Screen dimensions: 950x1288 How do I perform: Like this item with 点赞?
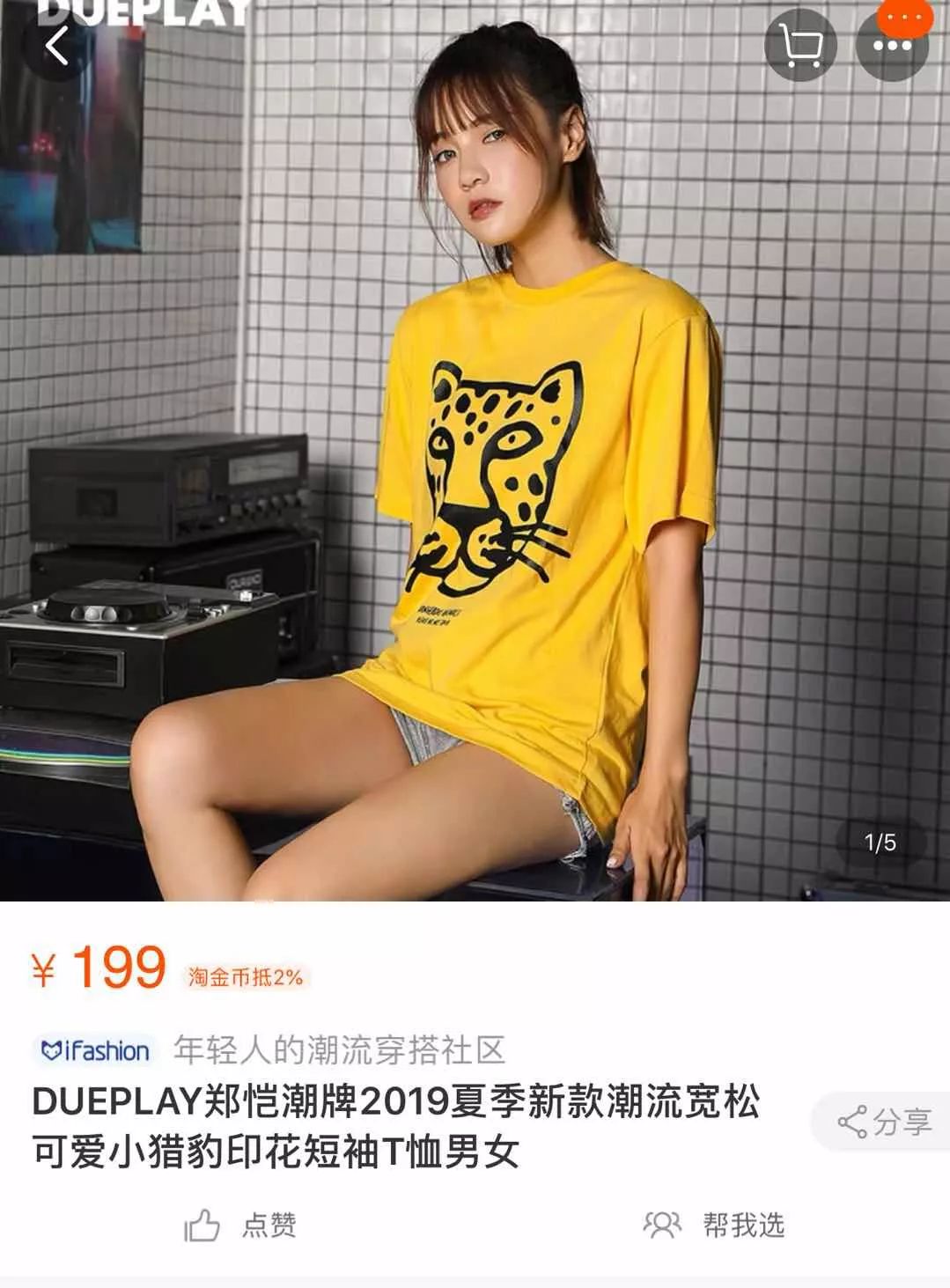[239, 1225]
